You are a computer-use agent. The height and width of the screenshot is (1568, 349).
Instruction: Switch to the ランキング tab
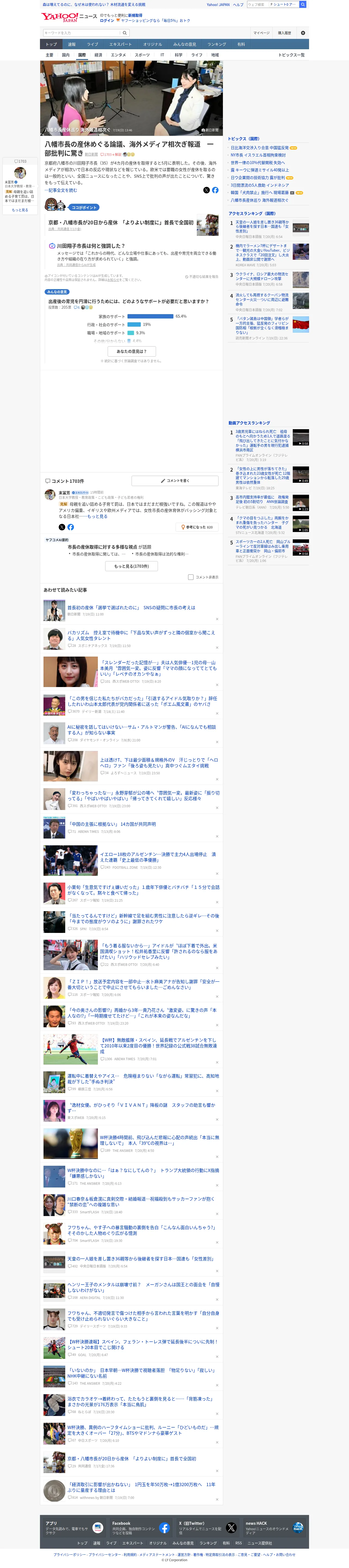coord(216,44)
